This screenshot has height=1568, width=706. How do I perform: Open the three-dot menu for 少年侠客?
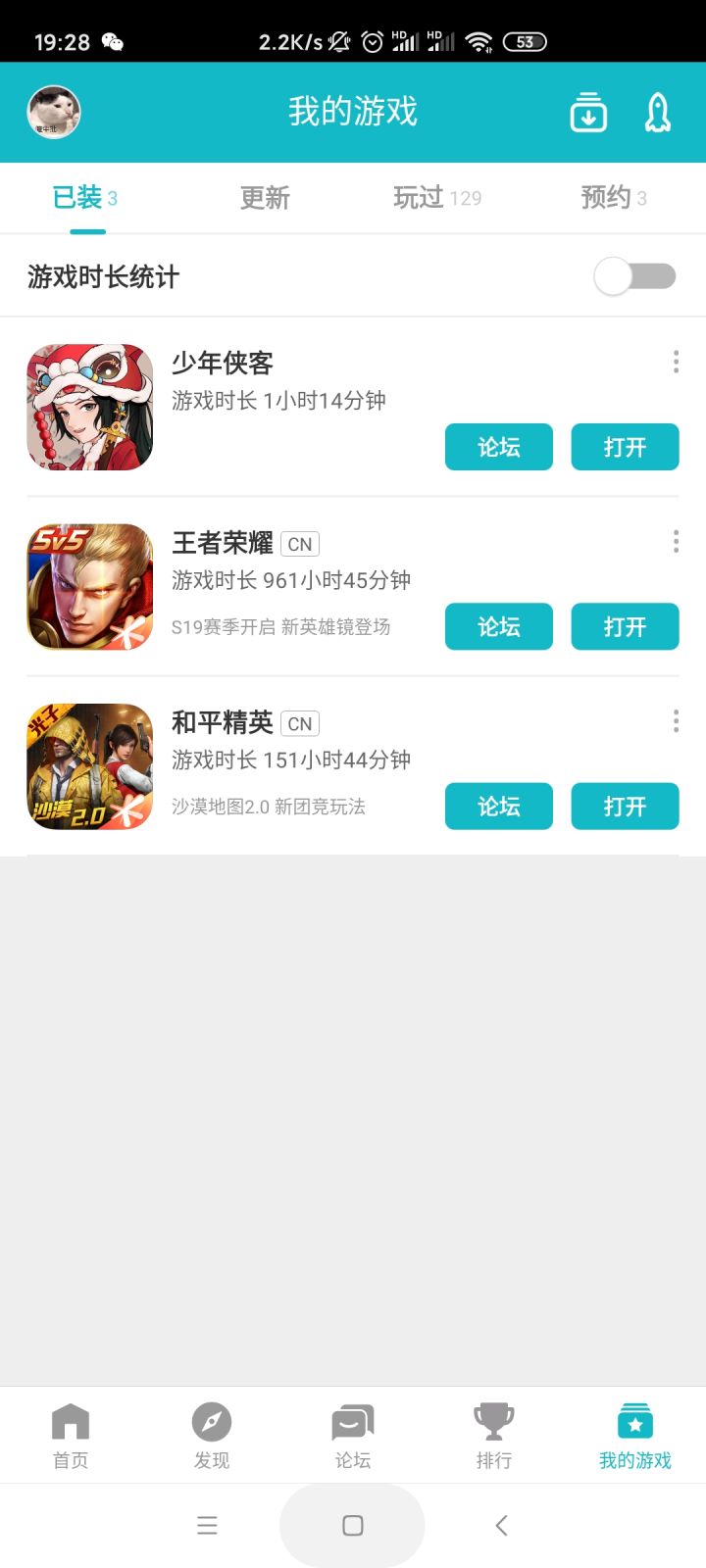(x=675, y=362)
